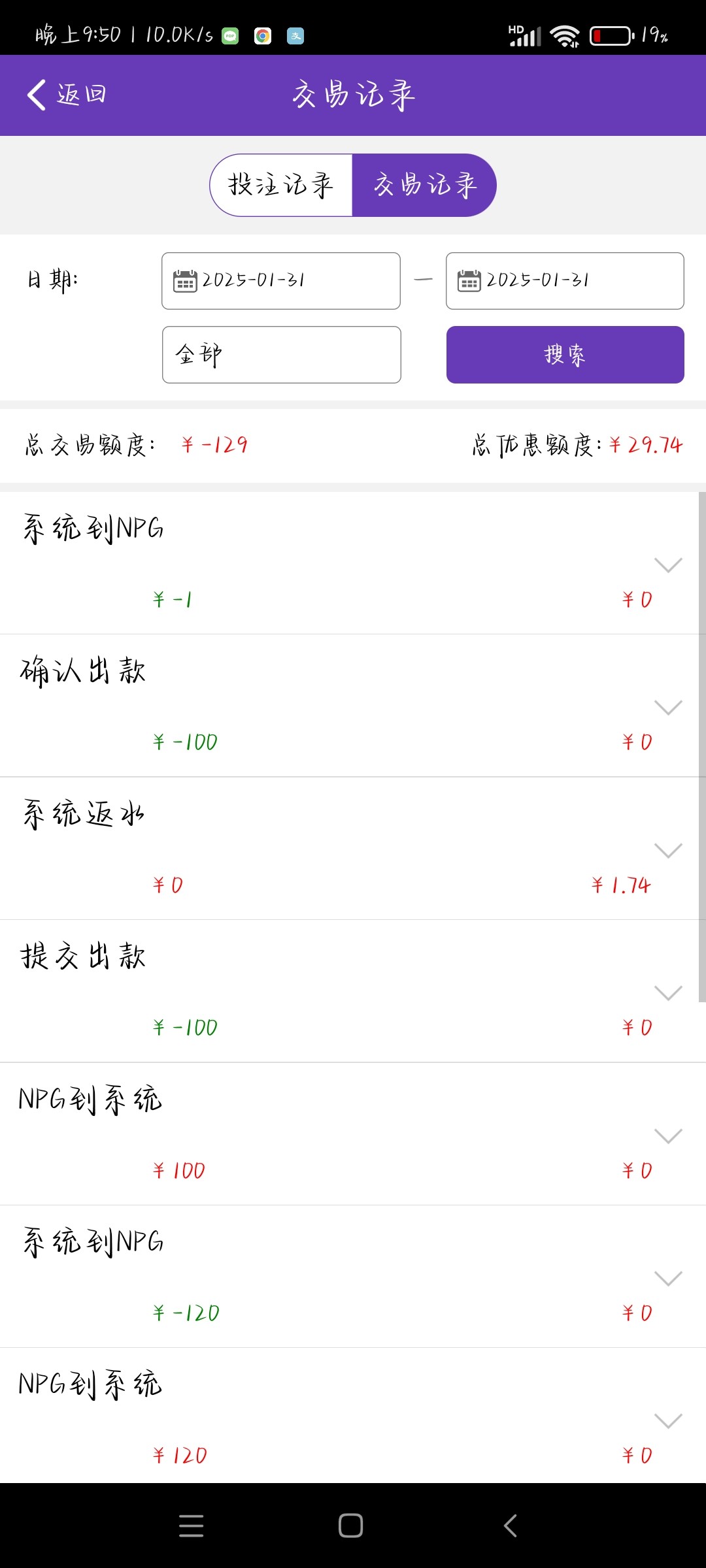The image size is (706, 1568).
Task: Expand the 系统到NPG ¥-120 record
Action: (x=668, y=1279)
